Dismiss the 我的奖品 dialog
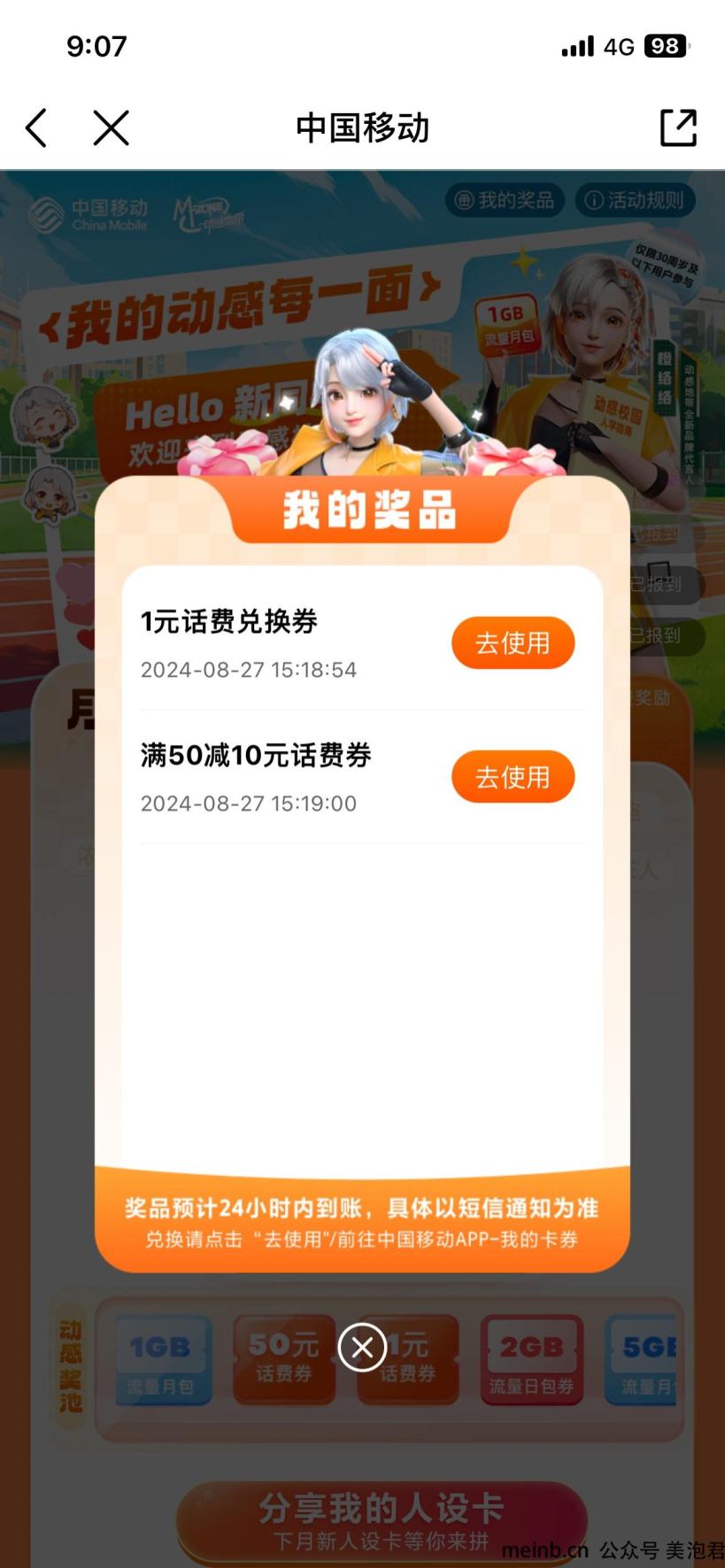Screen dimensions: 725x1568 point(362,1347)
